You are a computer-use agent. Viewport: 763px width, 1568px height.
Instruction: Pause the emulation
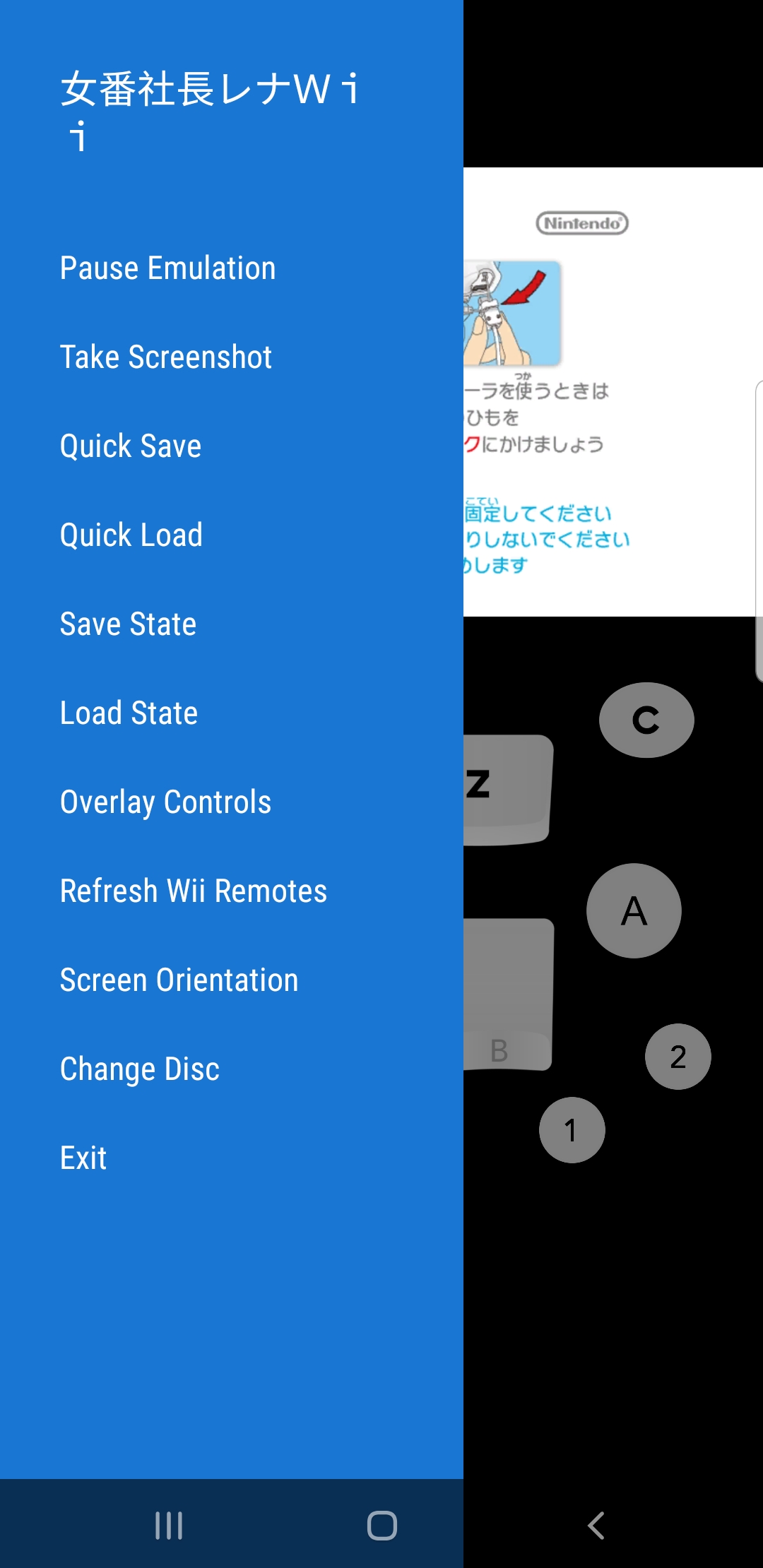tap(167, 268)
